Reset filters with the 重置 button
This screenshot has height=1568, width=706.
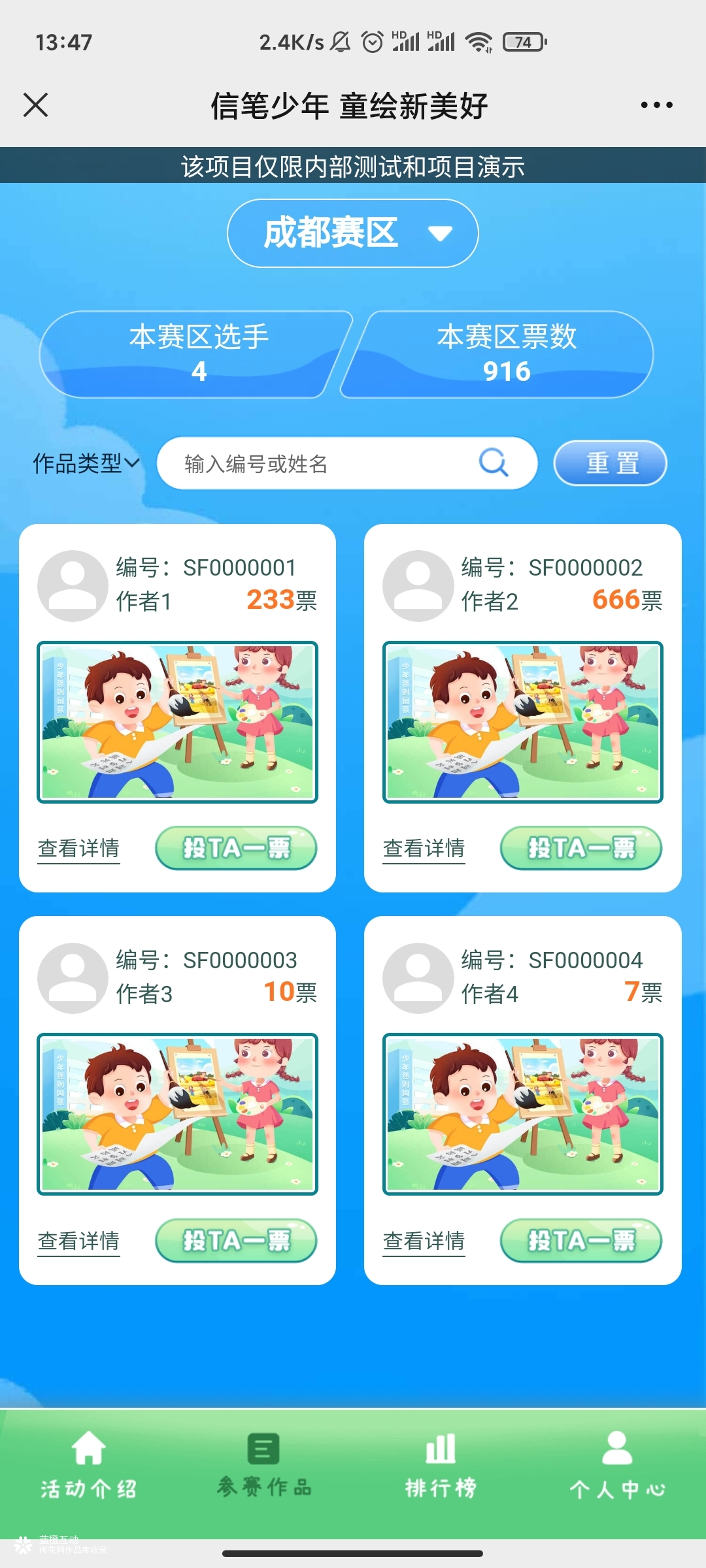coord(611,463)
